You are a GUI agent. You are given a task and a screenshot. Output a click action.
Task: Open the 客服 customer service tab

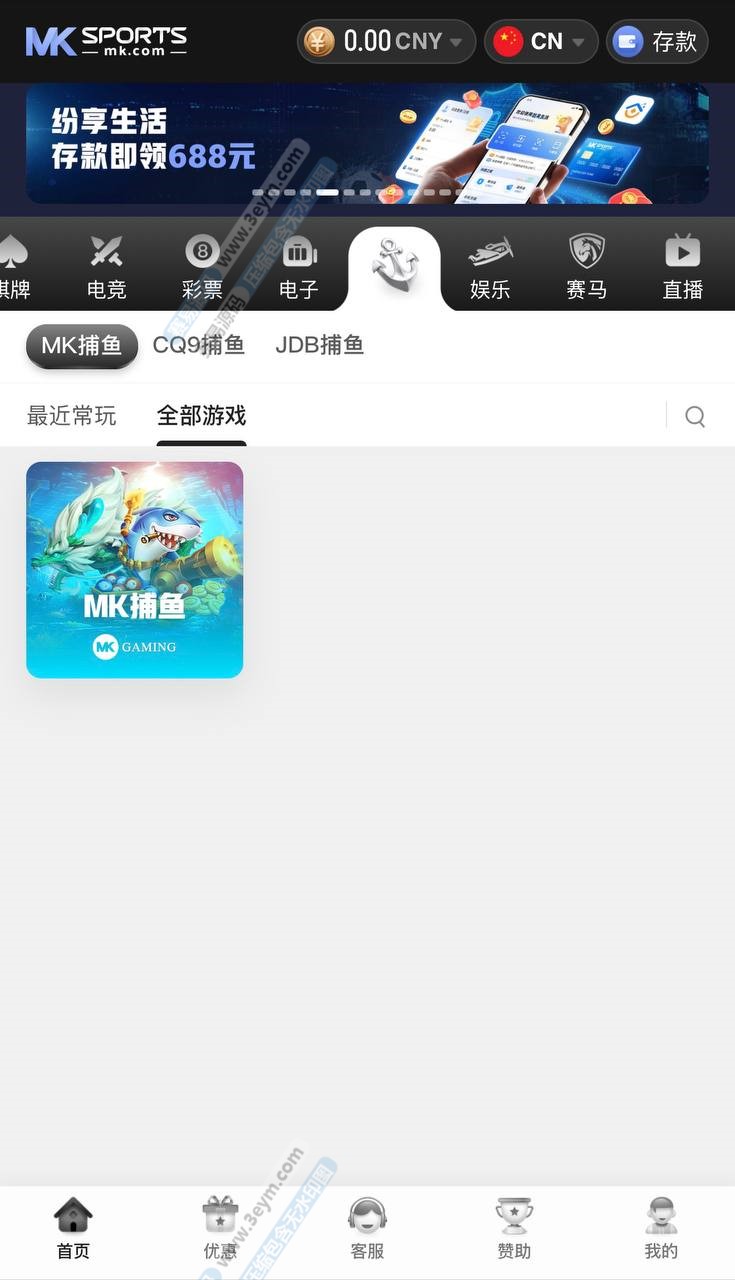pos(367,1230)
